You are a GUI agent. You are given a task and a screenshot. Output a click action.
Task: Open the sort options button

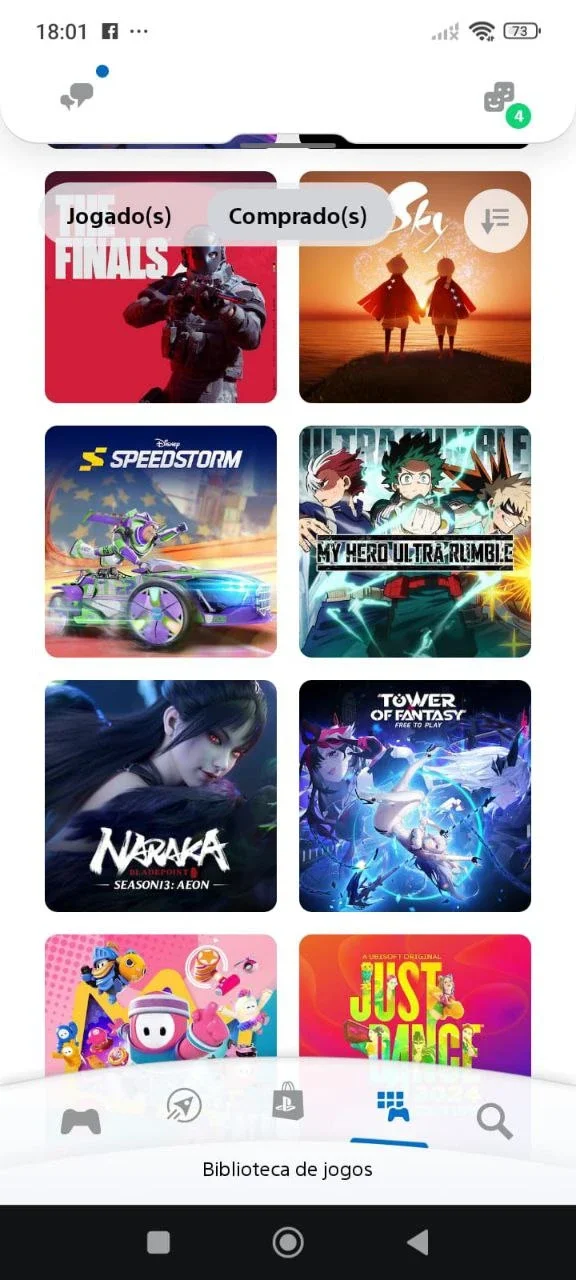coord(496,220)
